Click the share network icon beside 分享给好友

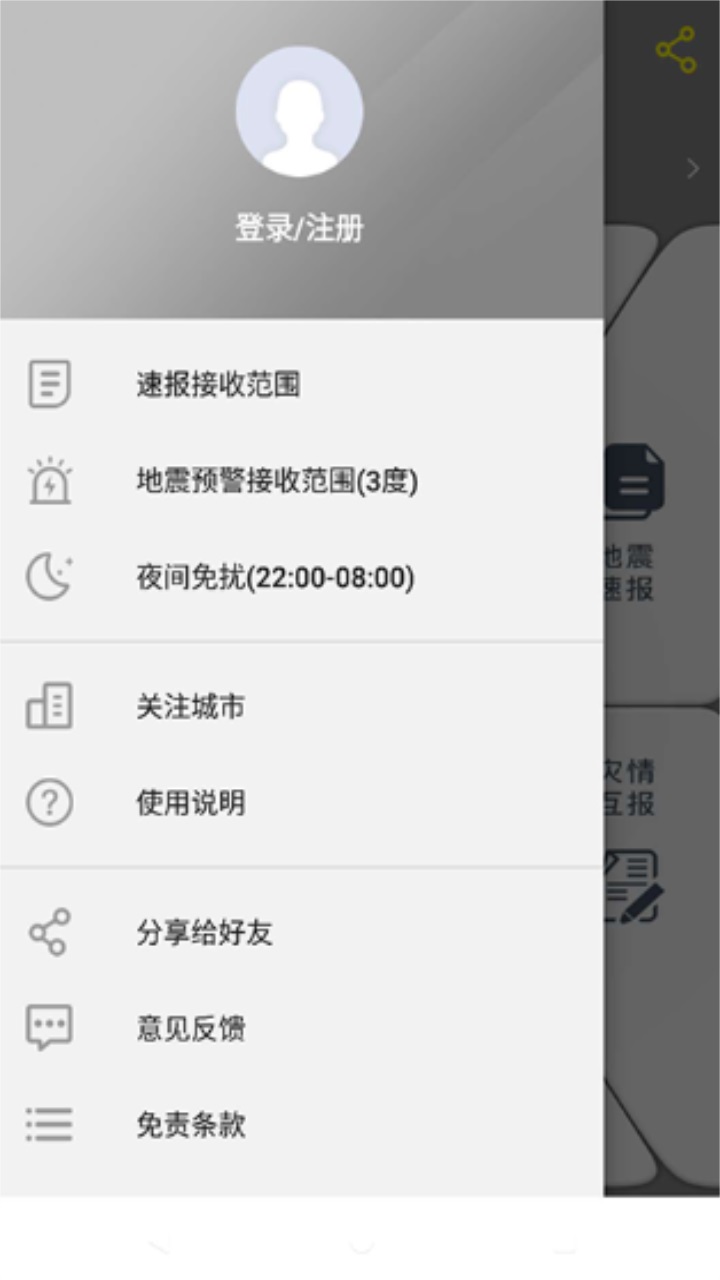point(48,930)
